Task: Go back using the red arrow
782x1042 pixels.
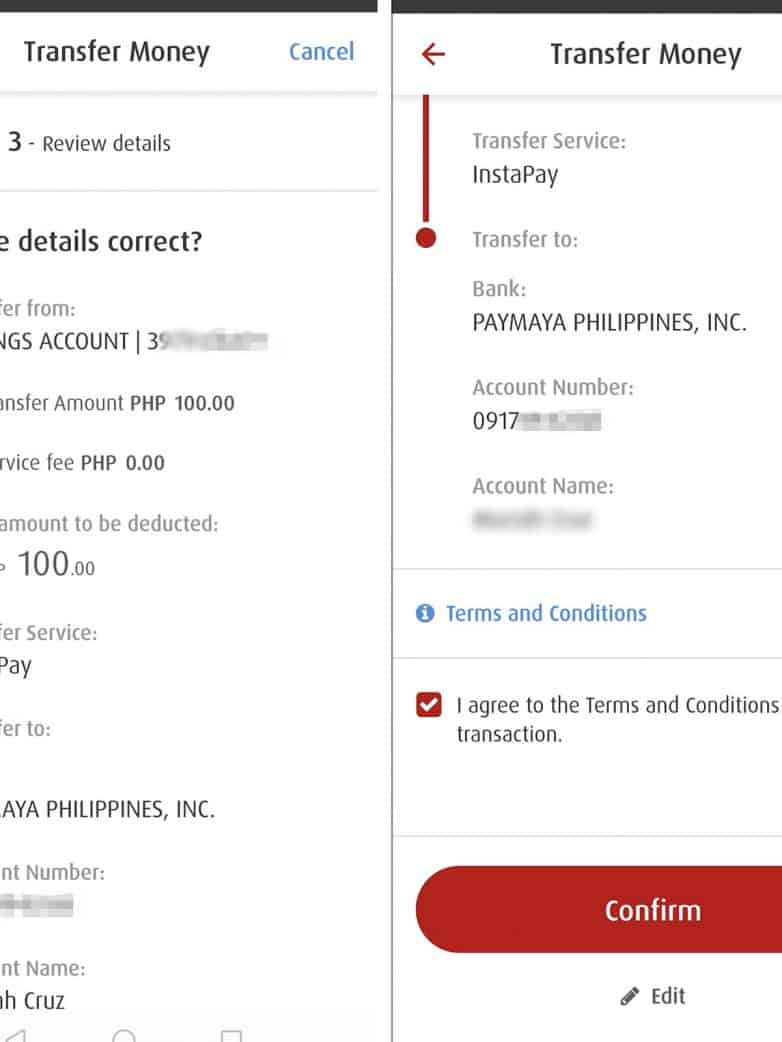Action: coord(433,54)
